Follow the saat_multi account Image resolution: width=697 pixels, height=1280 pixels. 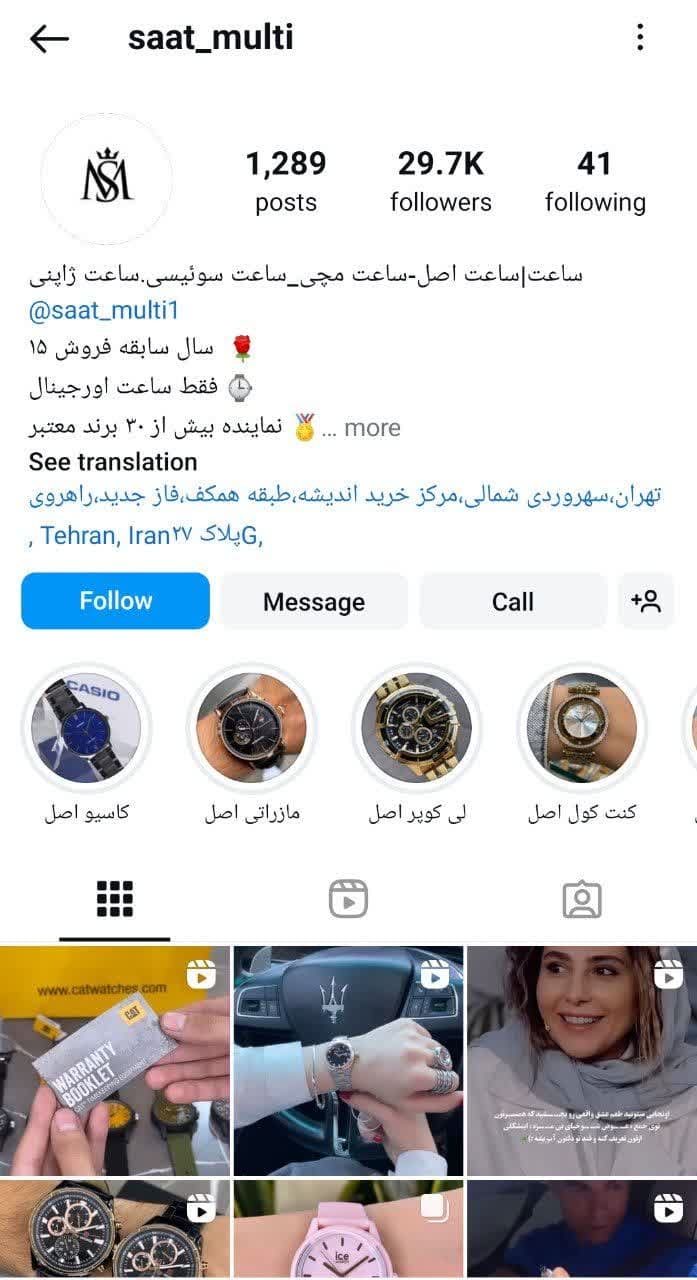tap(115, 601)
